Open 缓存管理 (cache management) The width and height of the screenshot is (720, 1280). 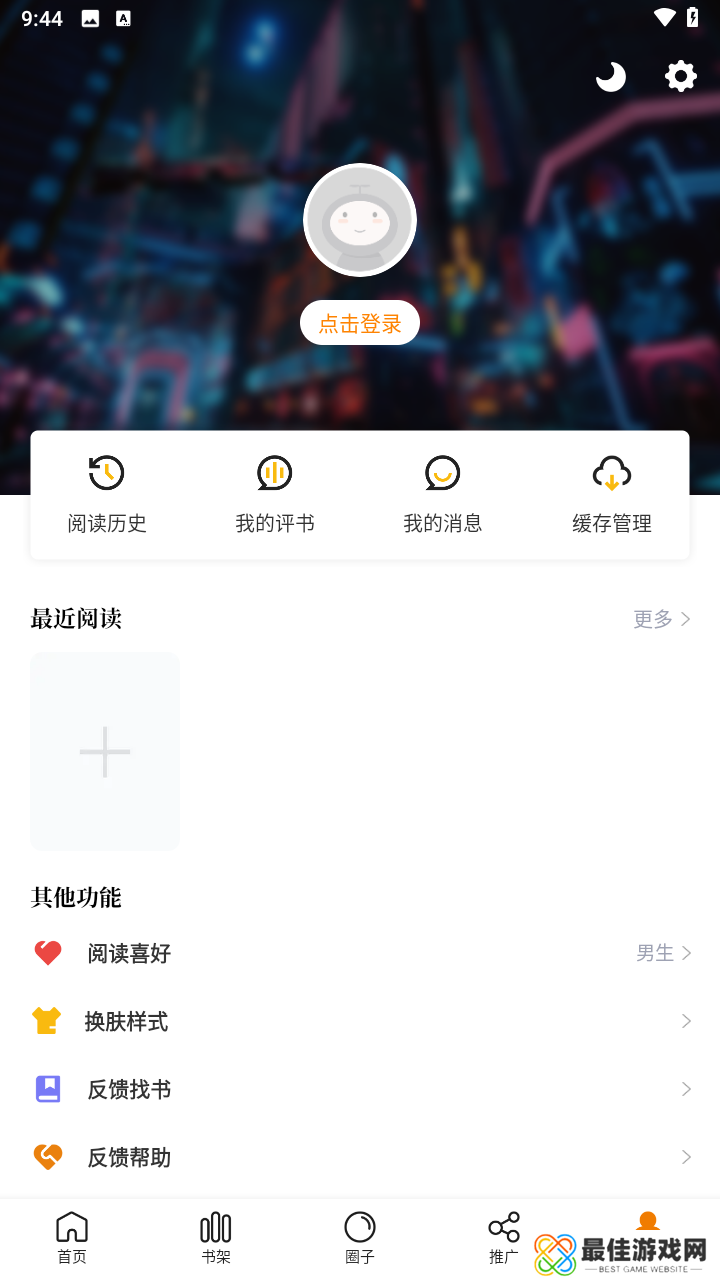pyautogui.click(x=612, y=490)
